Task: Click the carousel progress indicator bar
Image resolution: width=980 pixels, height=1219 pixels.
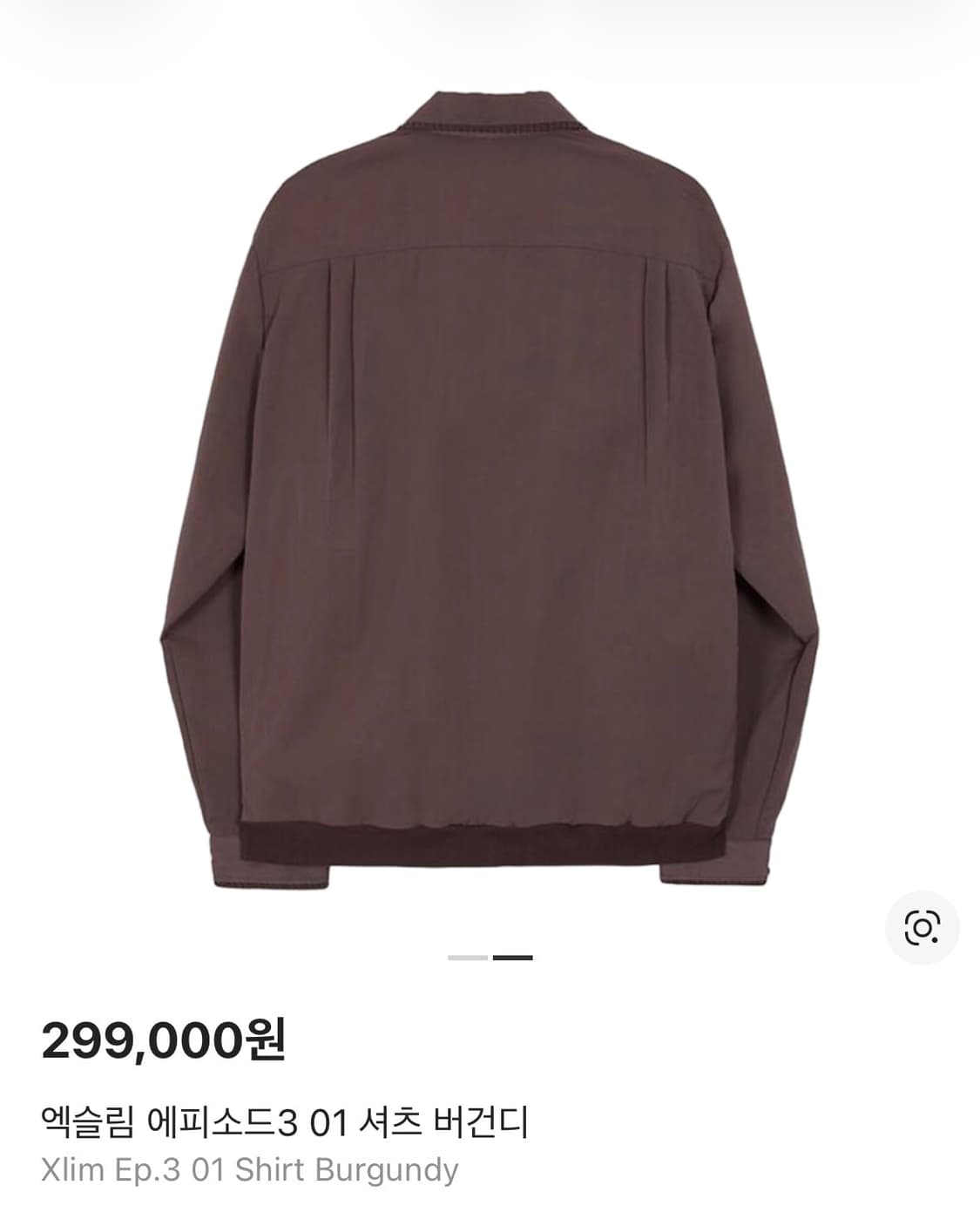Action: pyautogui.click(x=489, y=957)
